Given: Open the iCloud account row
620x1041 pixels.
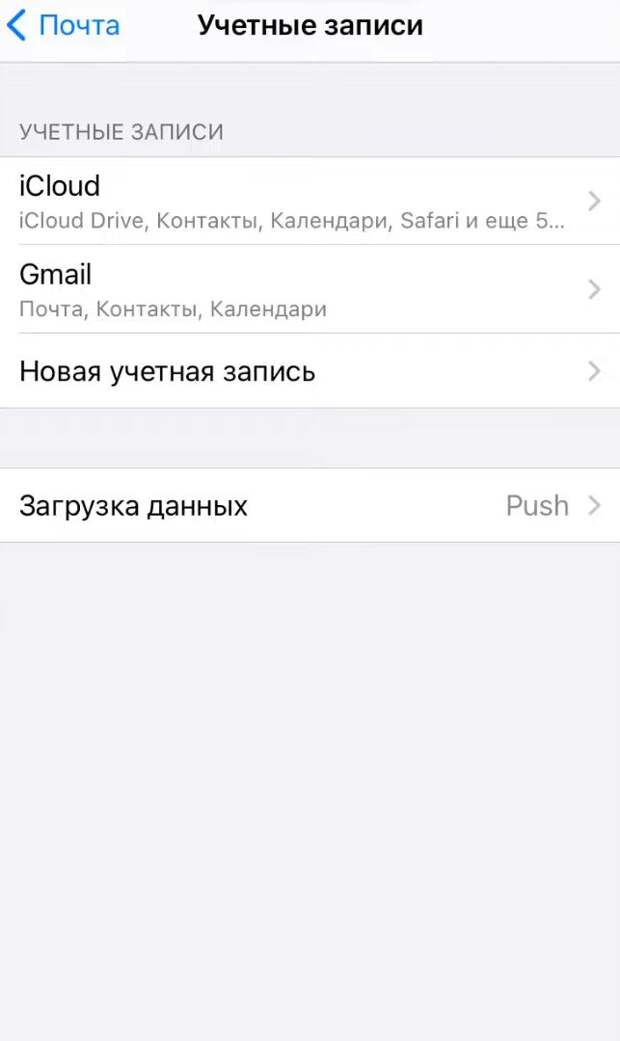Looking at the screenshot, I should coord(310,200).
